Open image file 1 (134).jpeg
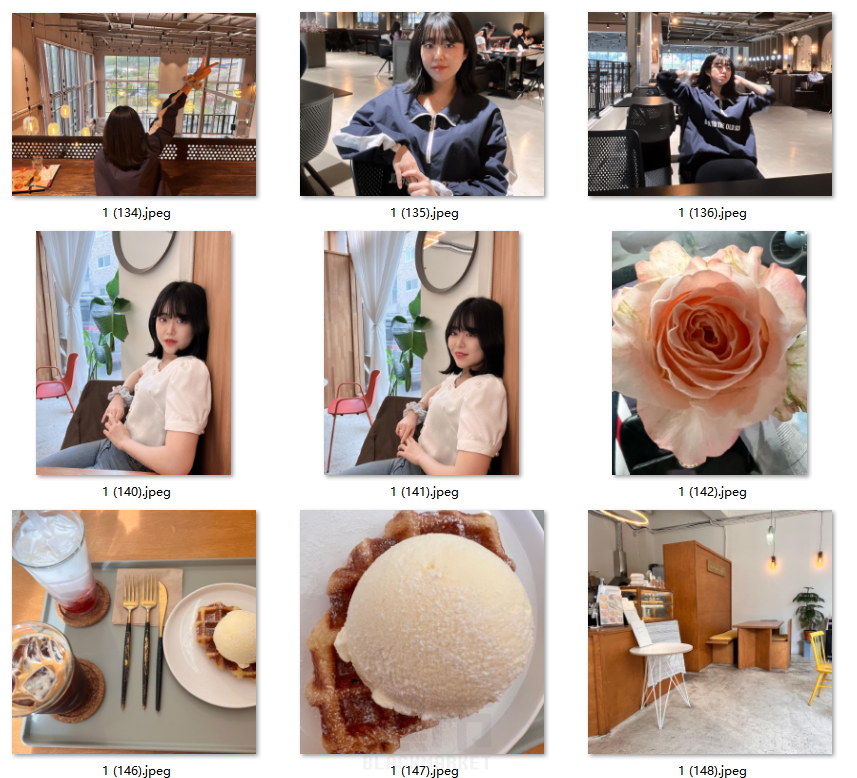This screenshot has height=778, width=857. click(x=134, y=105)
